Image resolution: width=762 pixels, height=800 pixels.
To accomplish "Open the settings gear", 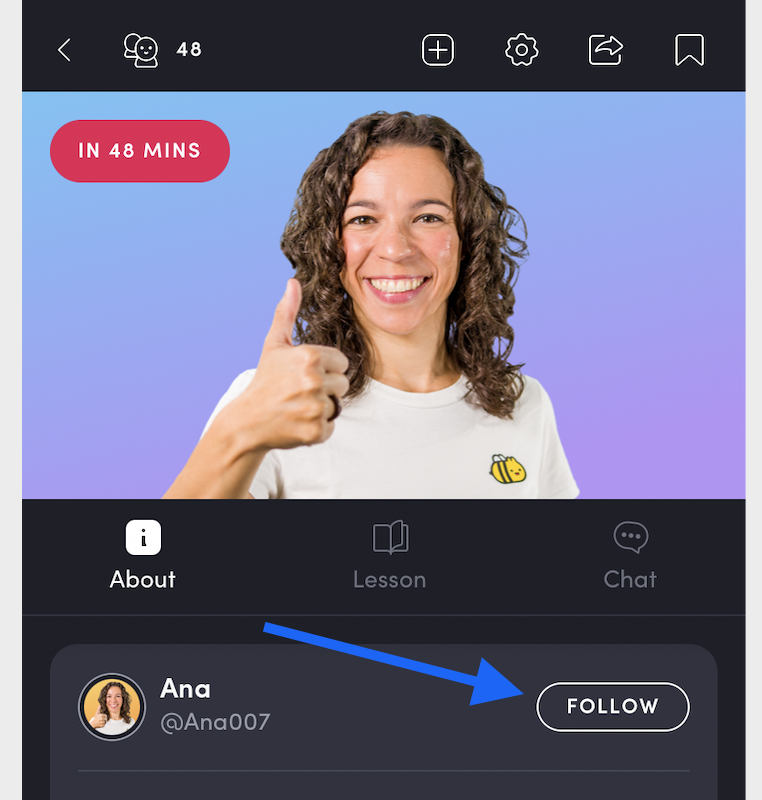I will click(x=522, y=50).
